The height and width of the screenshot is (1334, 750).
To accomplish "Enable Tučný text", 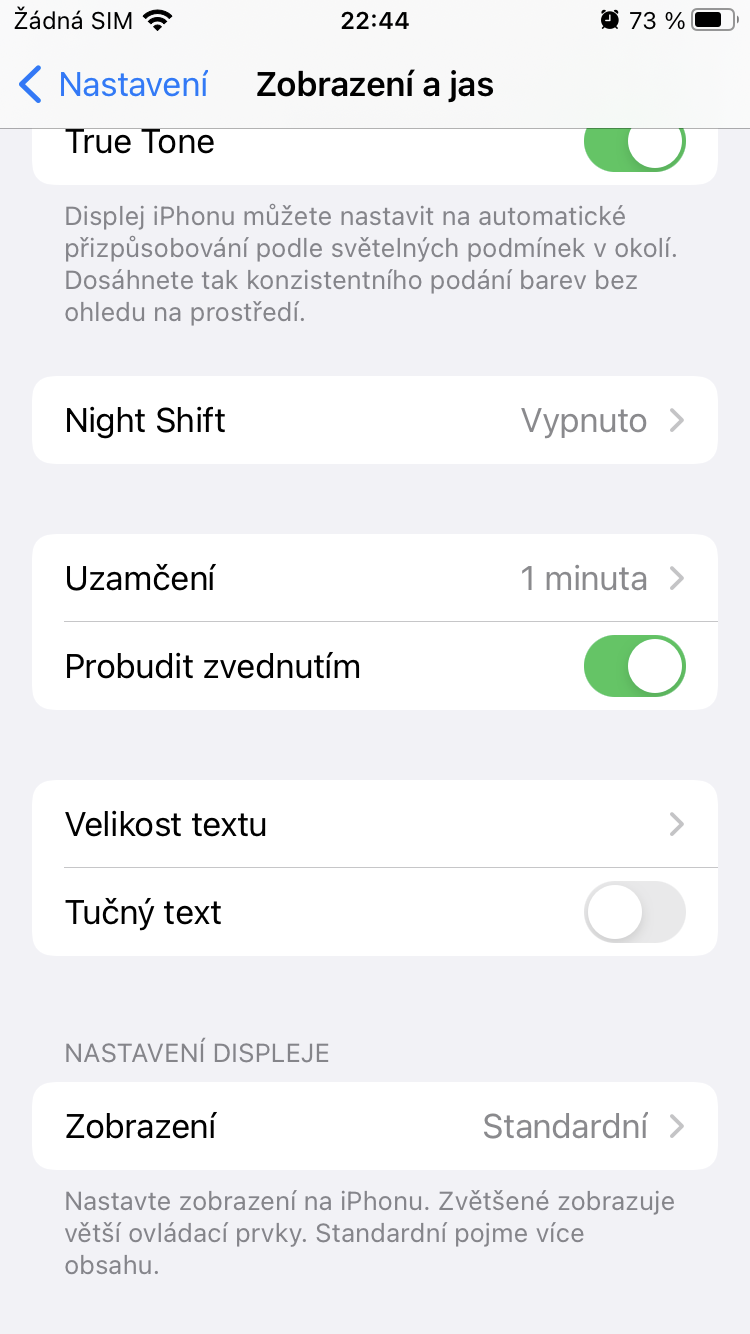I will [634, 912].
